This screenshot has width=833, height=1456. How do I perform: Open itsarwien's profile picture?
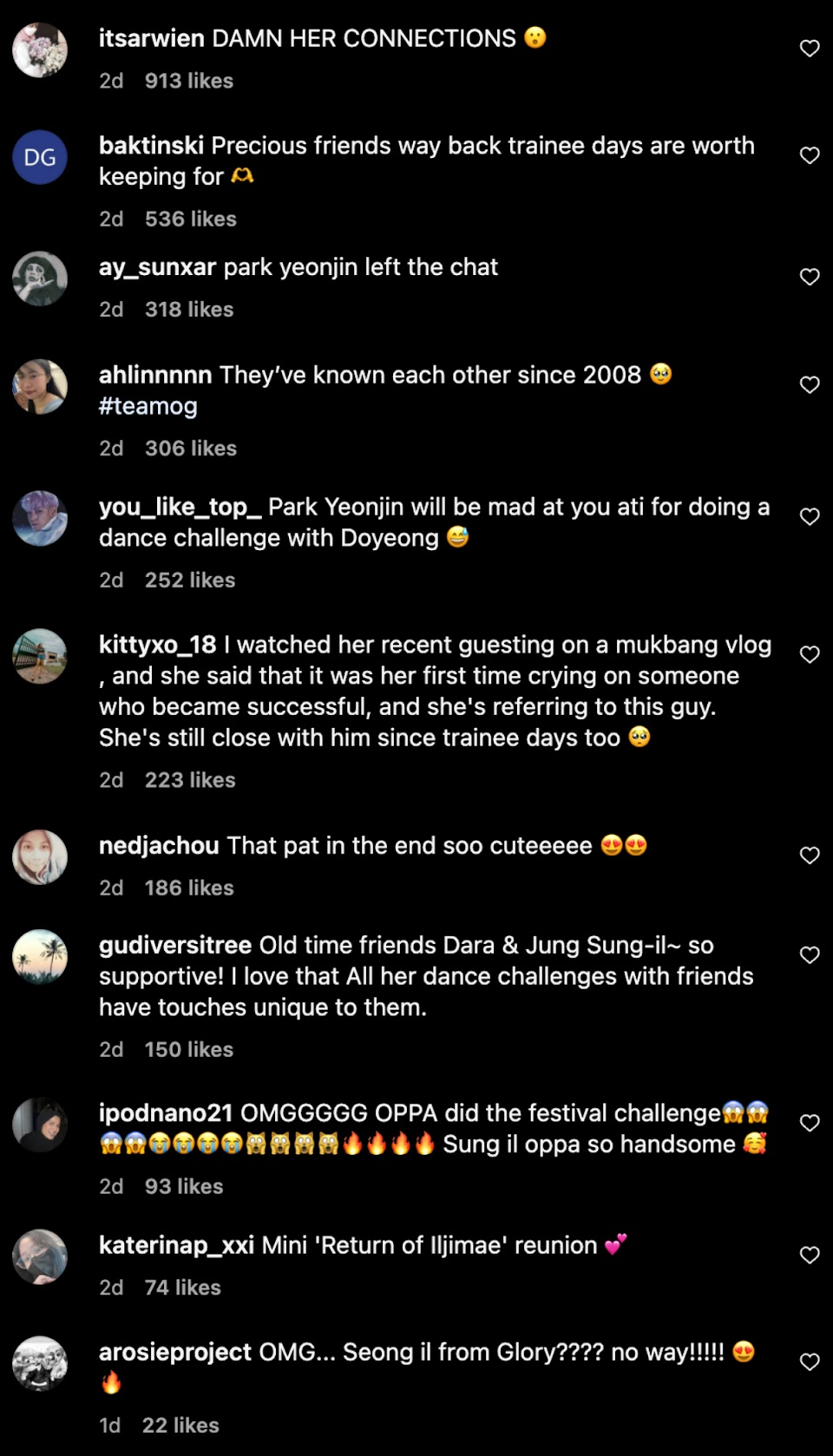coord(40,50)
